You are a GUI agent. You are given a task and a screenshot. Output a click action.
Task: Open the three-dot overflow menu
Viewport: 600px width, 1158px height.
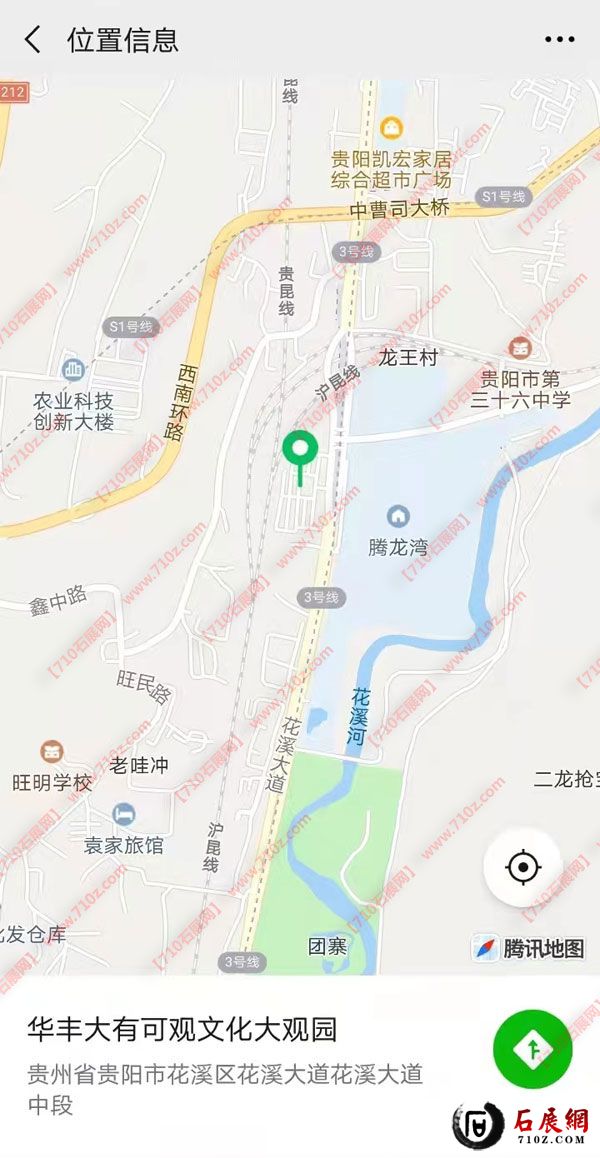click(560, 40)
